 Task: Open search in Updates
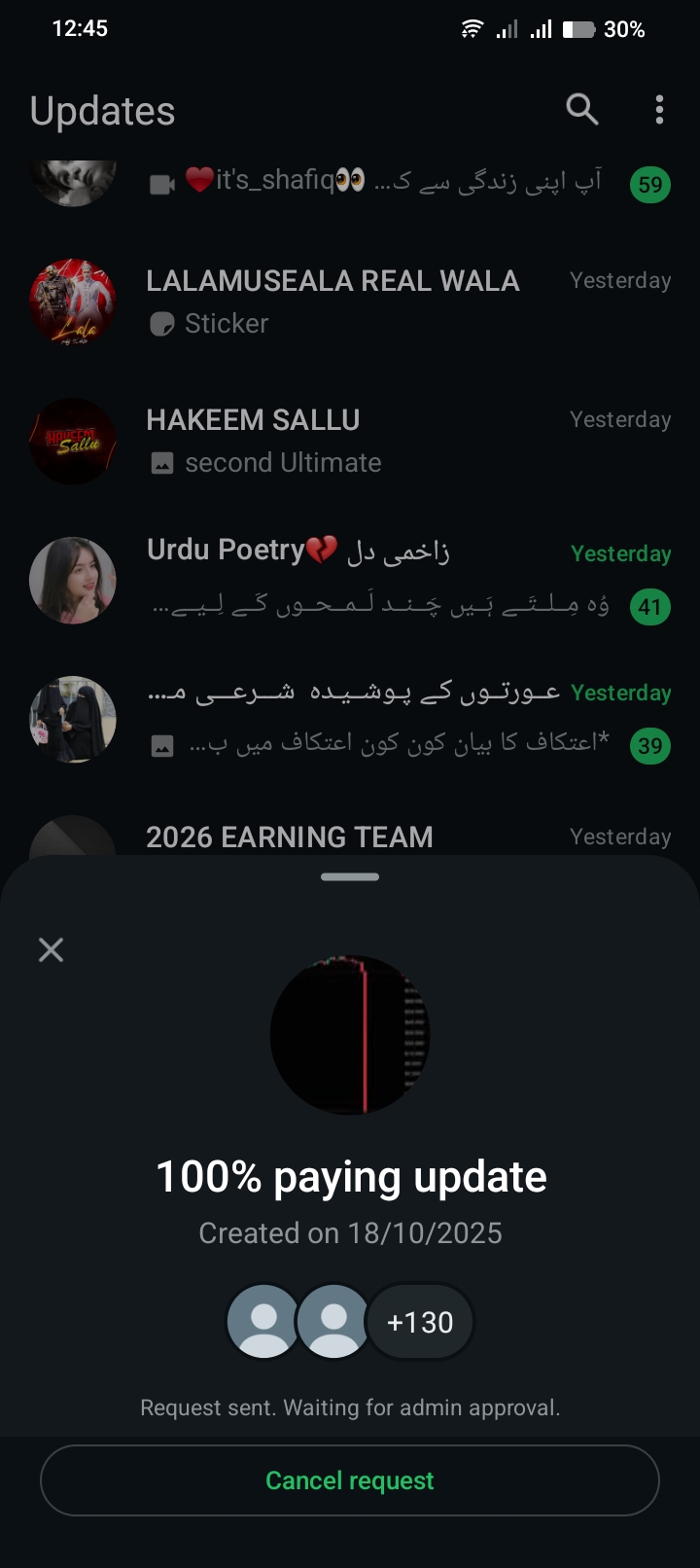(581, 110)
